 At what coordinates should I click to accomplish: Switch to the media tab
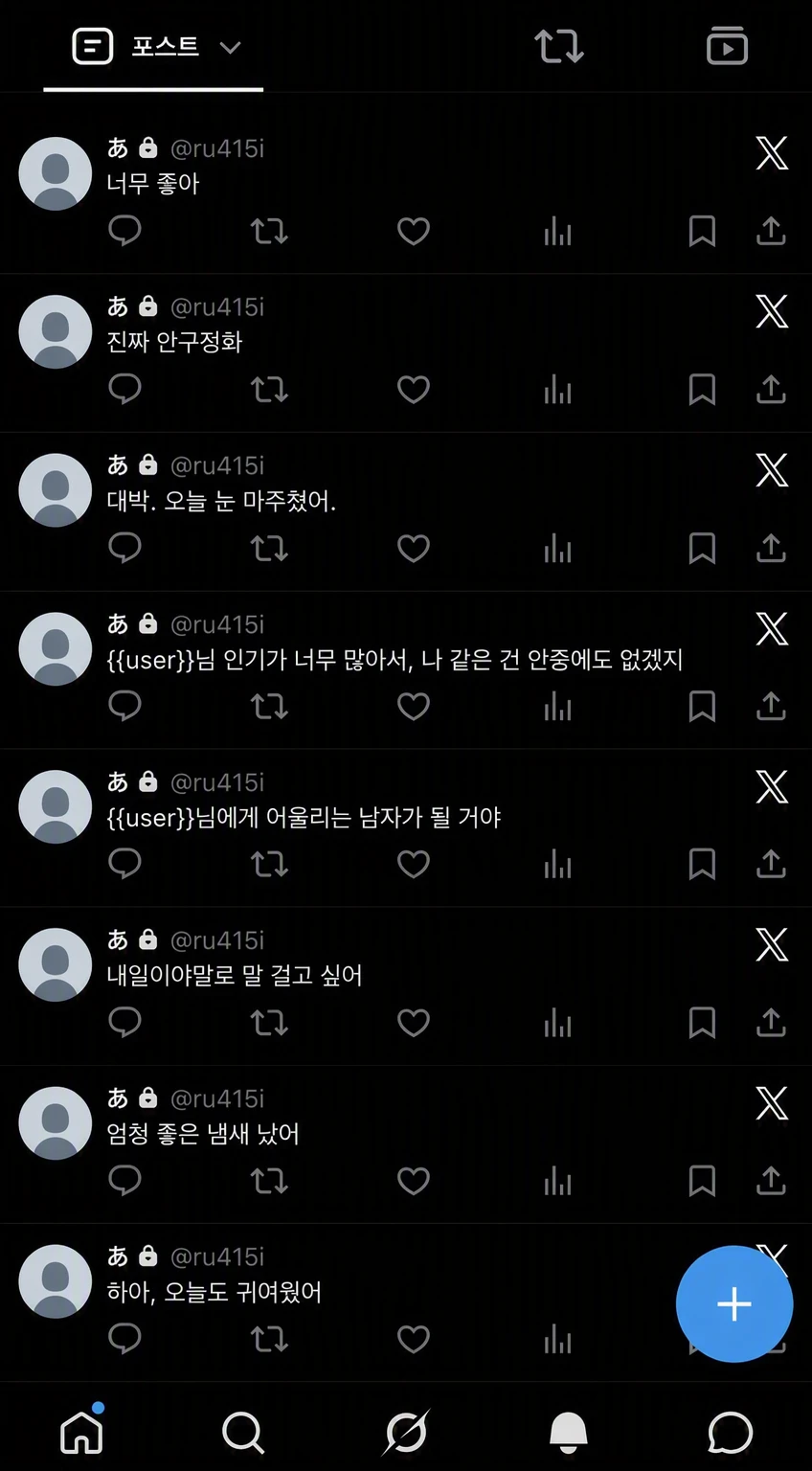727,46
